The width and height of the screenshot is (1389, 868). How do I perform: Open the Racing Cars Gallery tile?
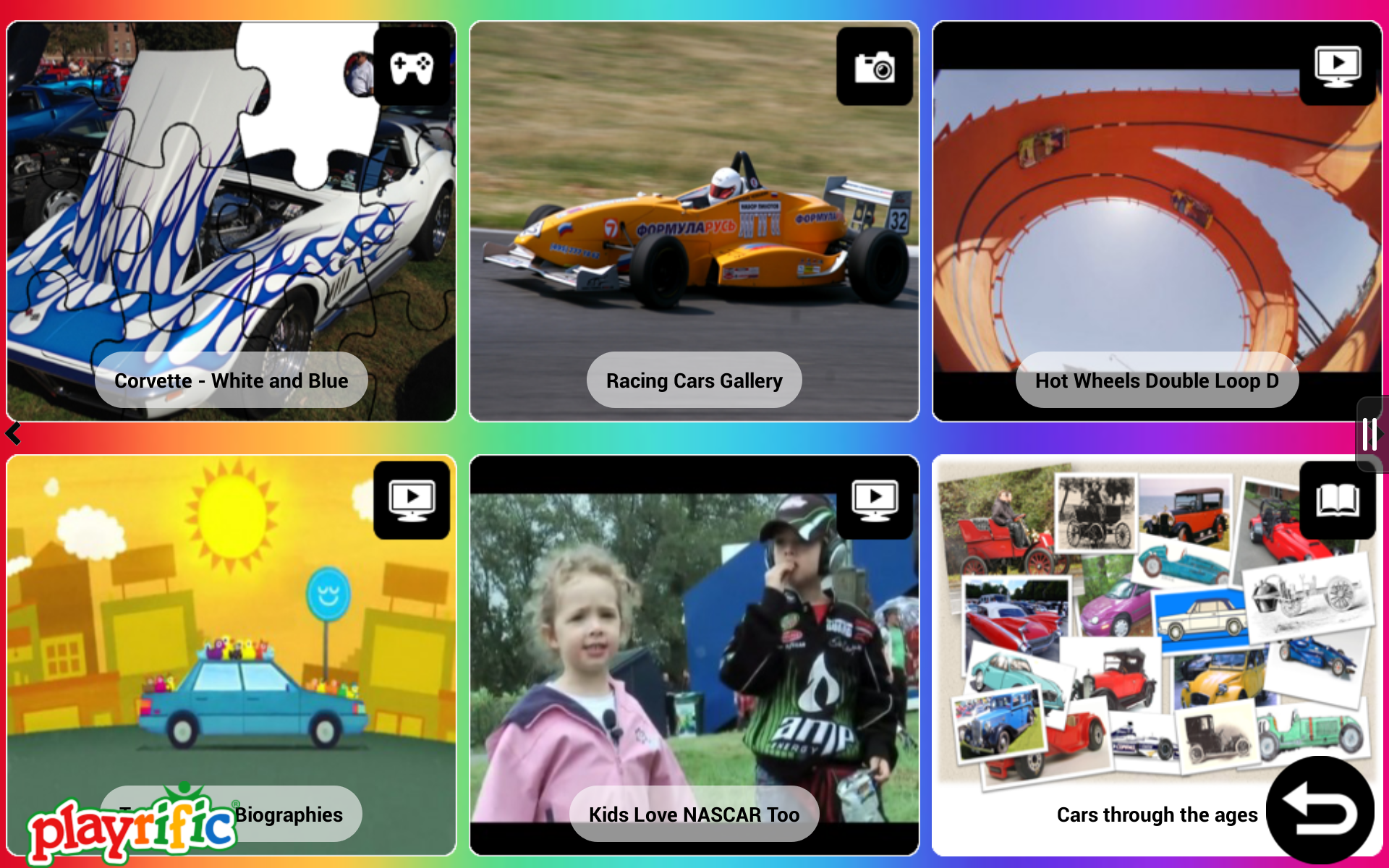pyautogui.click(x=694, y=221)
